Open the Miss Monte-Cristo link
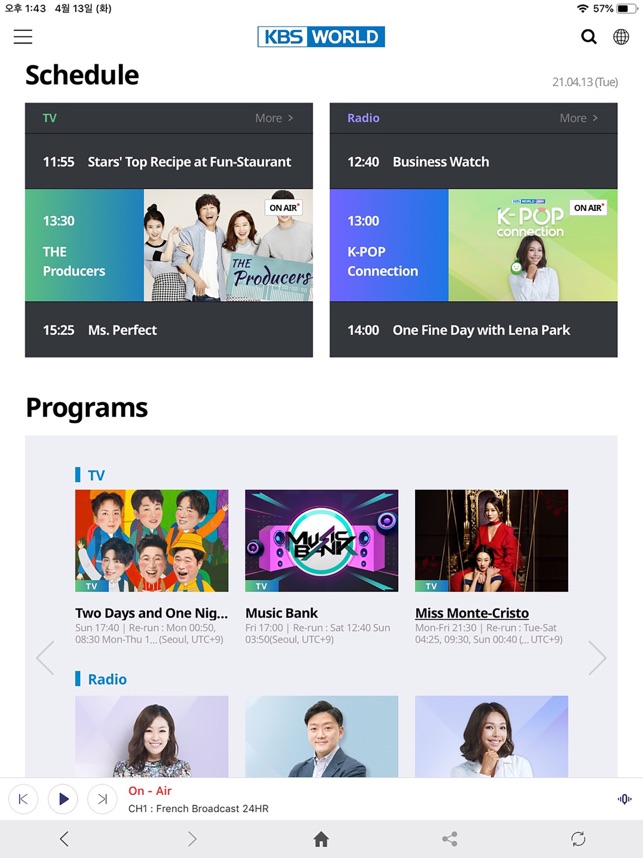 point(472,613)
